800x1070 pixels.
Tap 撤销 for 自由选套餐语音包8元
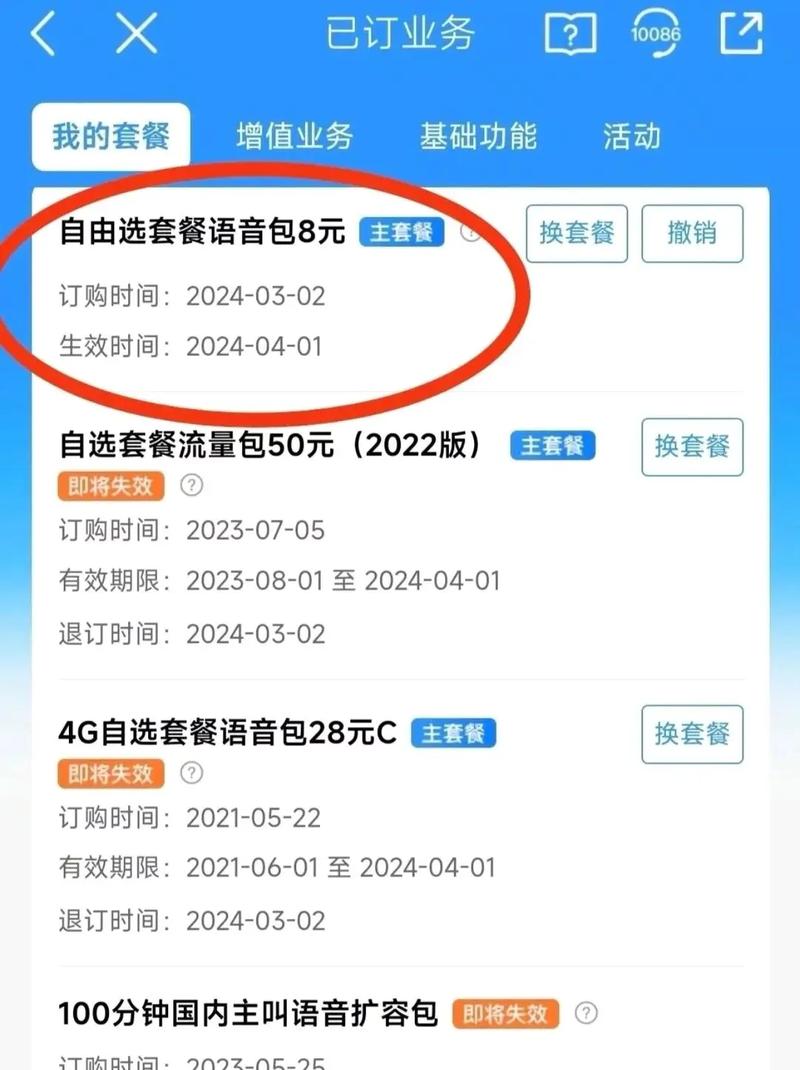(692, 233)
